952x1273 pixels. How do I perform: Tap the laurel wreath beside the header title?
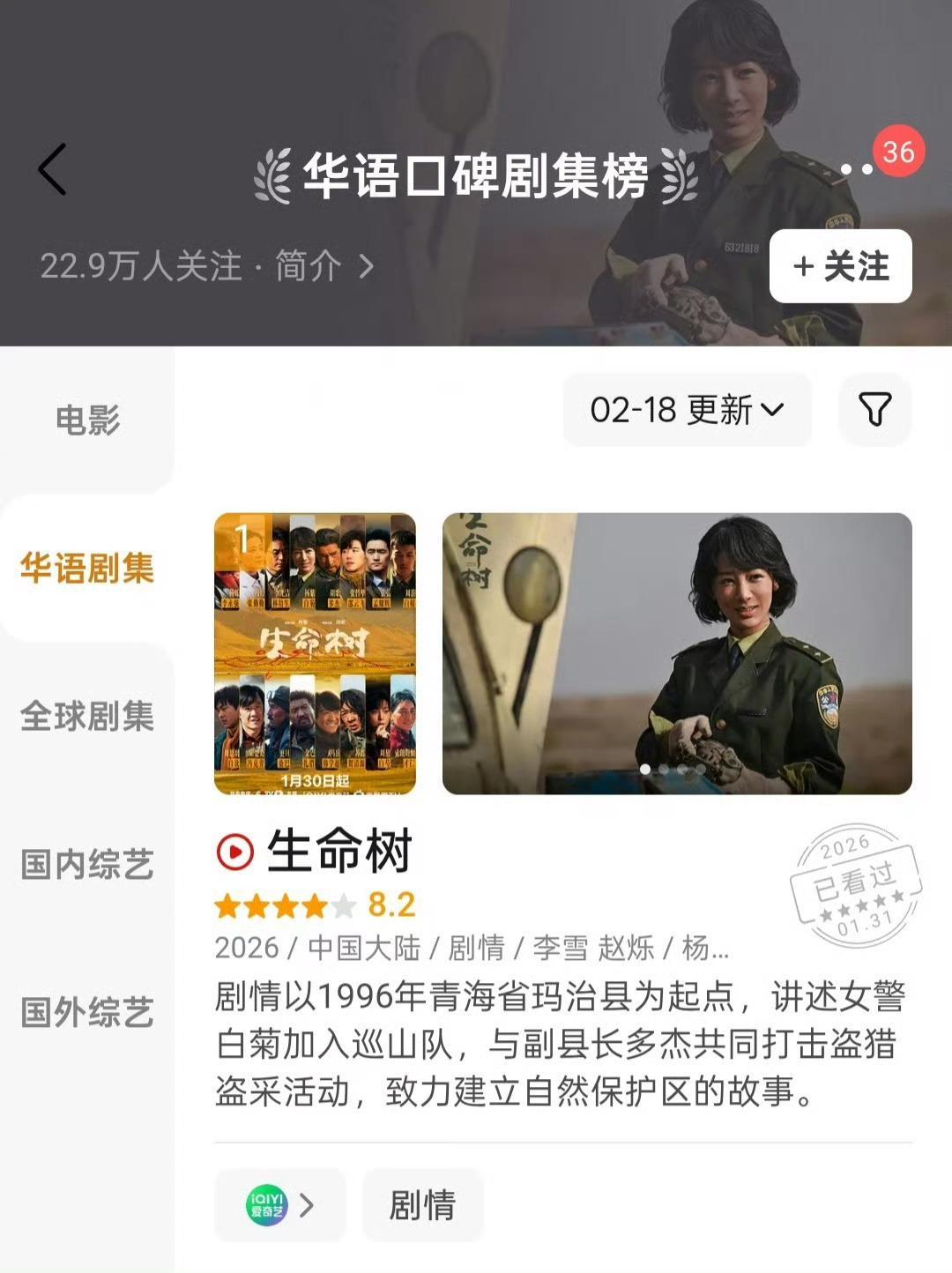tap(274, 175)
